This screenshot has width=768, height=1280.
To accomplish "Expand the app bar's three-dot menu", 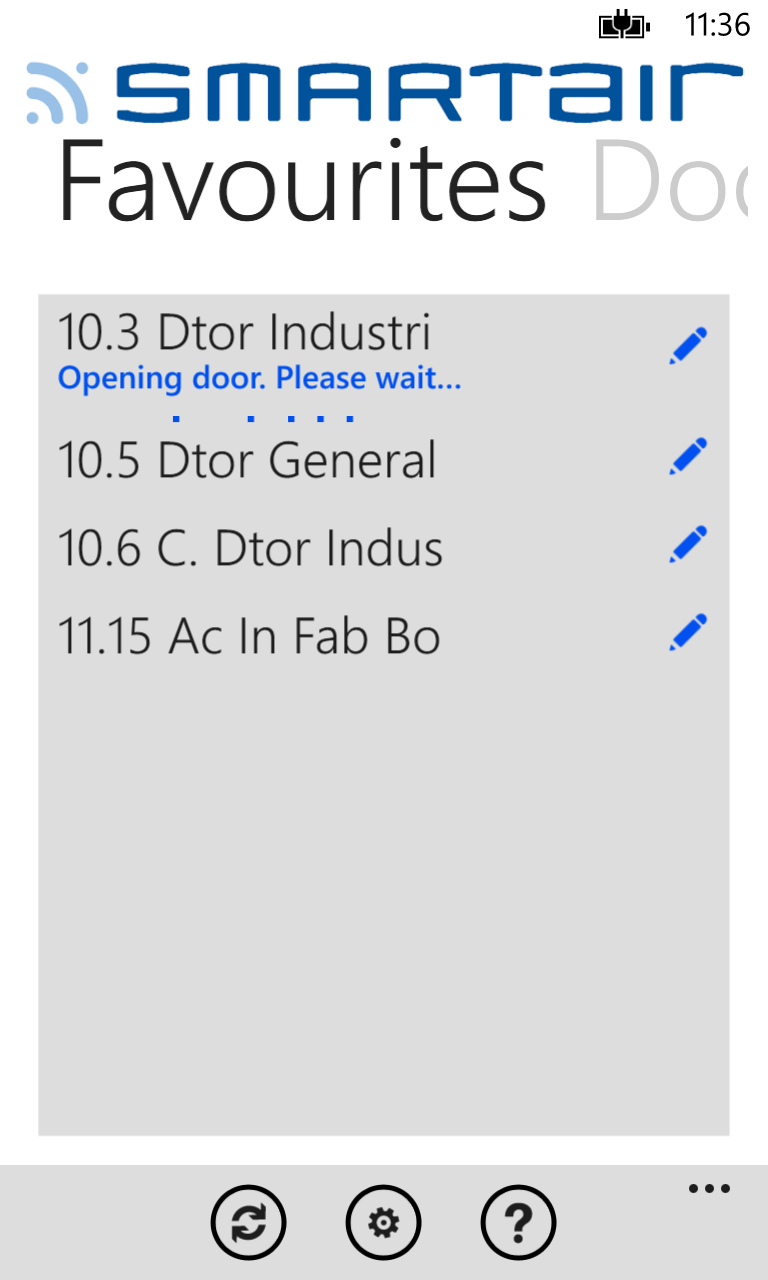I will [x=709, y=1189].
